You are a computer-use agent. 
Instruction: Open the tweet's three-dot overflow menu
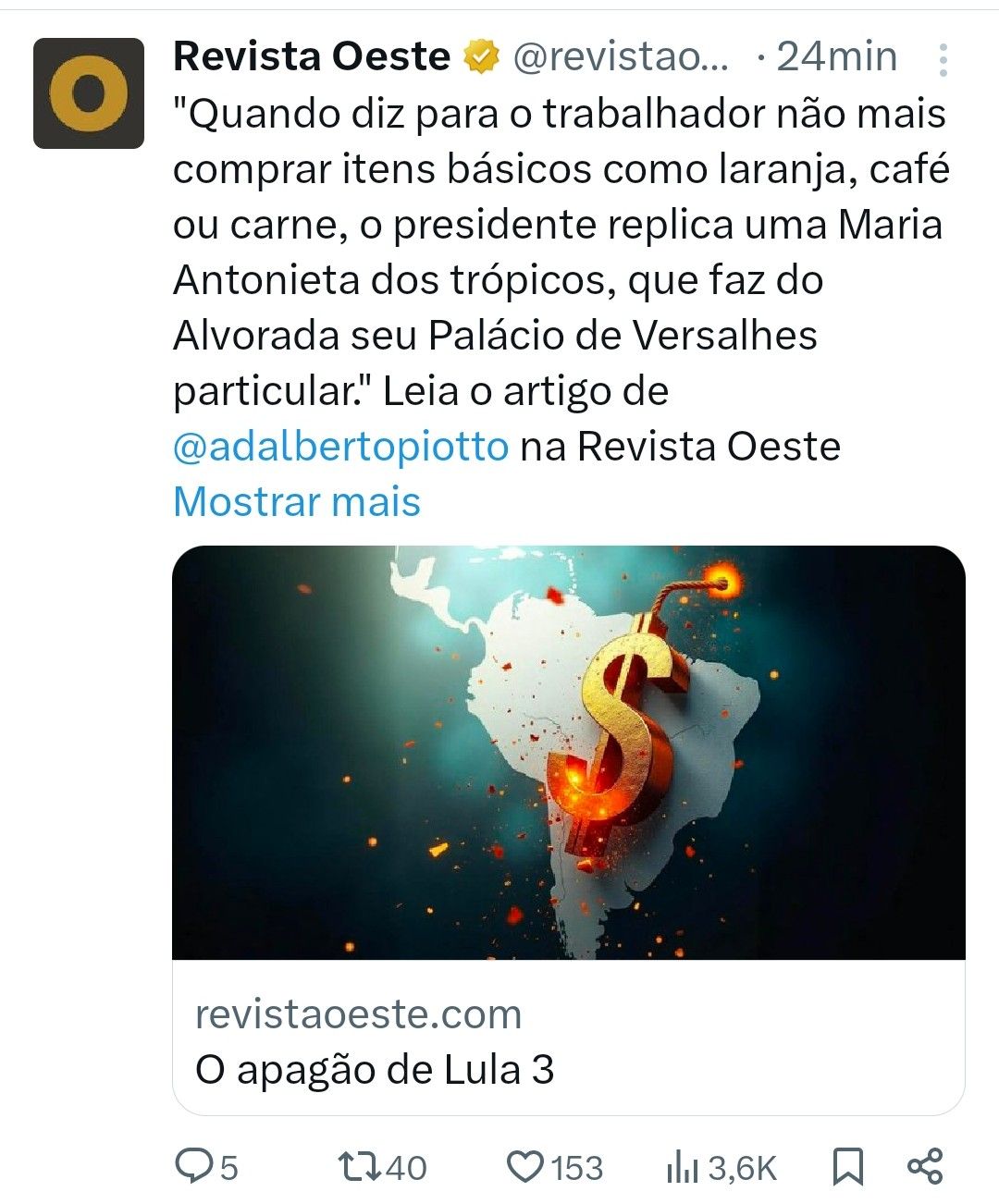coord(943,60)
